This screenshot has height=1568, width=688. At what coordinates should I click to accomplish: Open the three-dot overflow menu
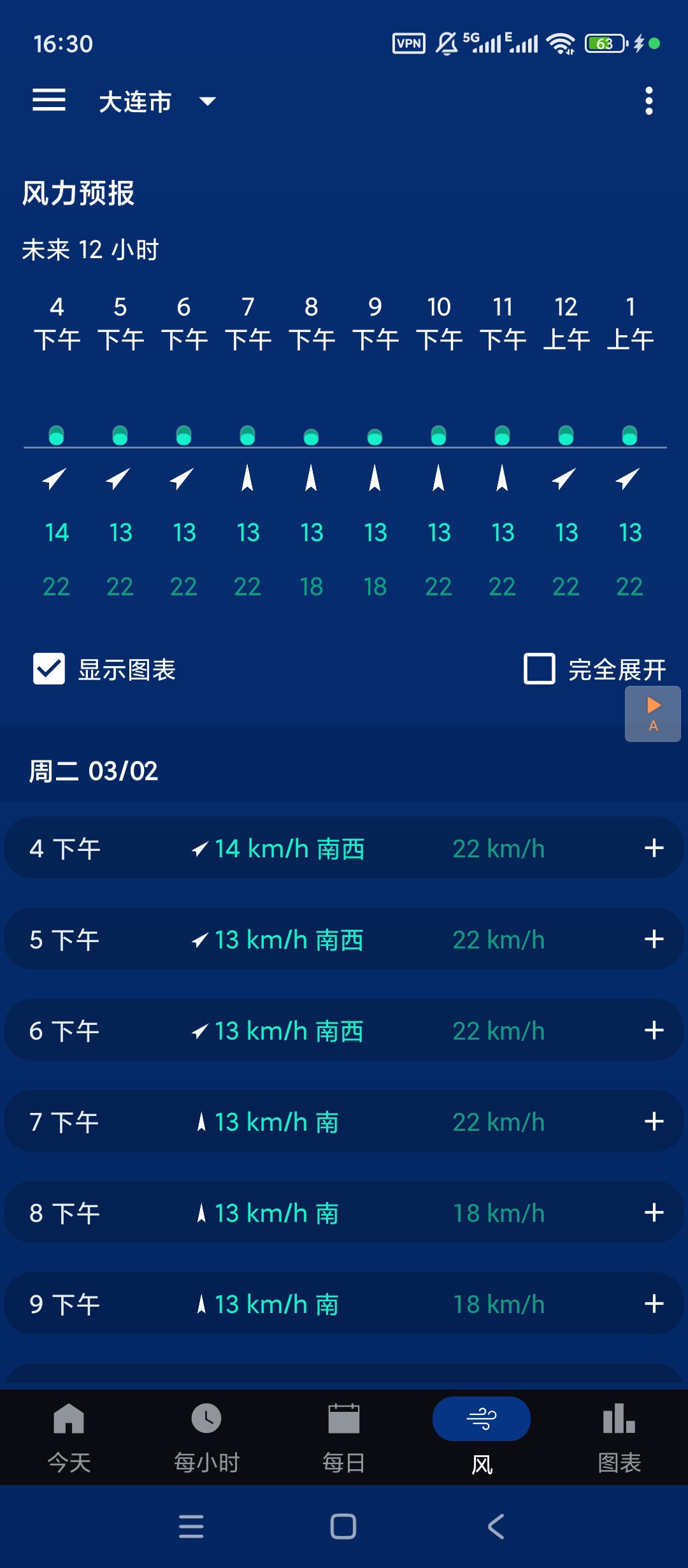click(649, 101)
